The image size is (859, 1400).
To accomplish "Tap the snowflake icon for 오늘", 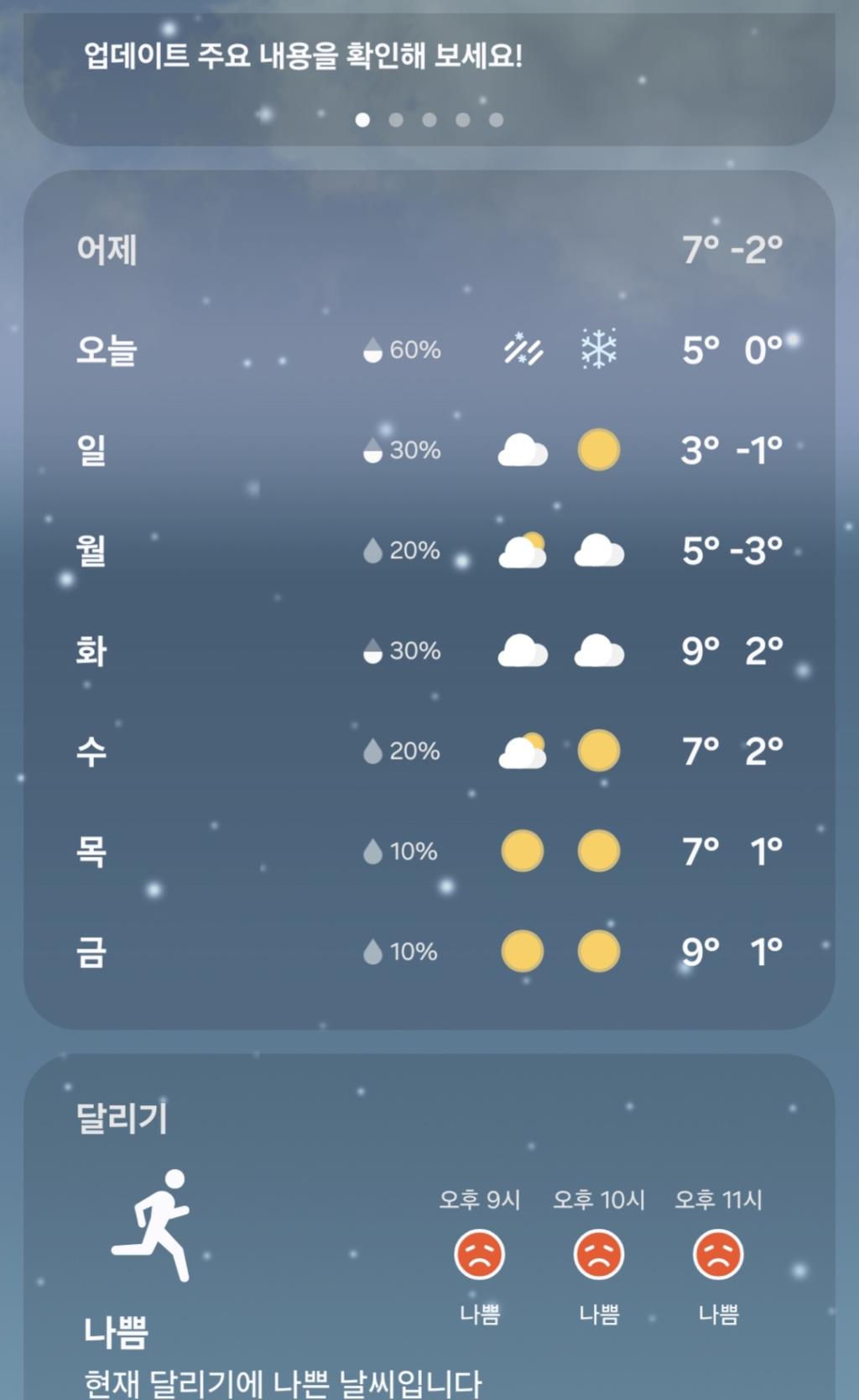I will coord(600,348).
